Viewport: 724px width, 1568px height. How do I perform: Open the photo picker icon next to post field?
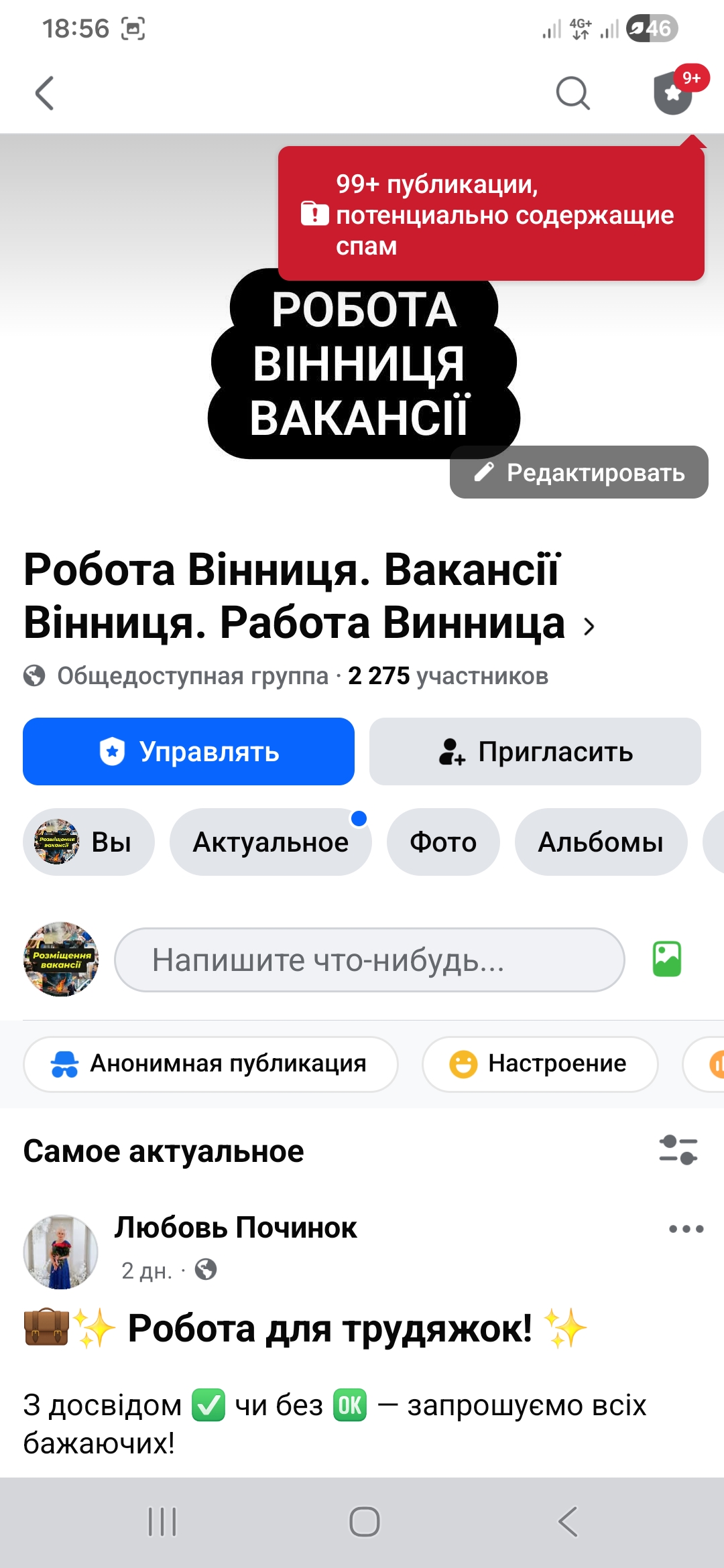point(667,960)
